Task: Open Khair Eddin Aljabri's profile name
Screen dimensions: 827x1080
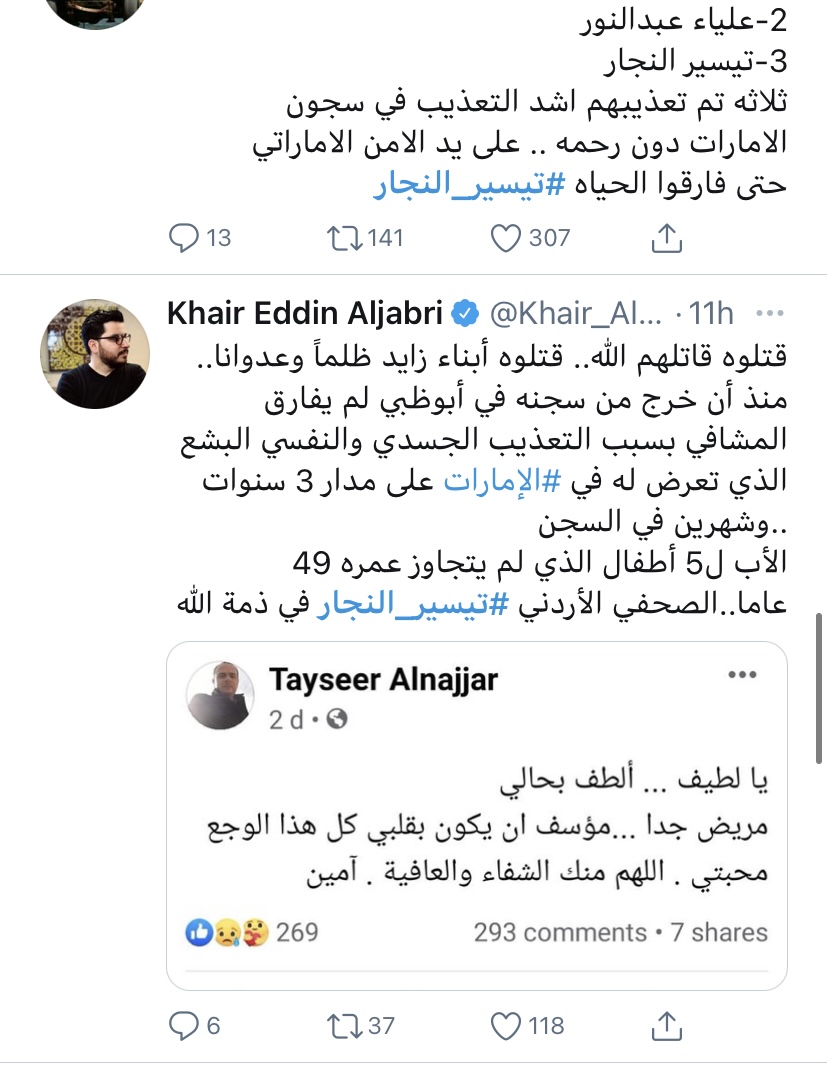Action: (x=304, y=314)
